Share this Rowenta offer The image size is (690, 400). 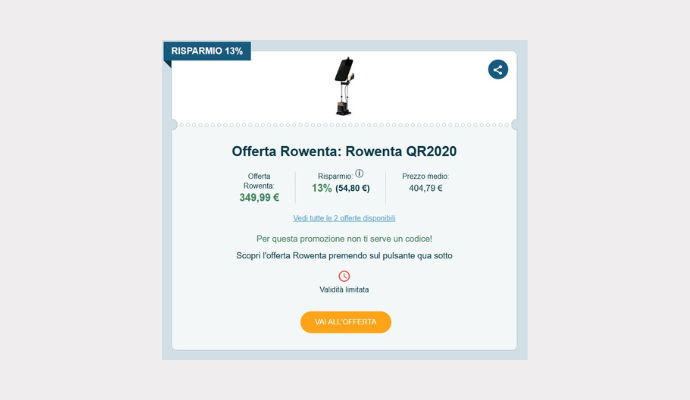pyautogui.click(x=498, y=69)
